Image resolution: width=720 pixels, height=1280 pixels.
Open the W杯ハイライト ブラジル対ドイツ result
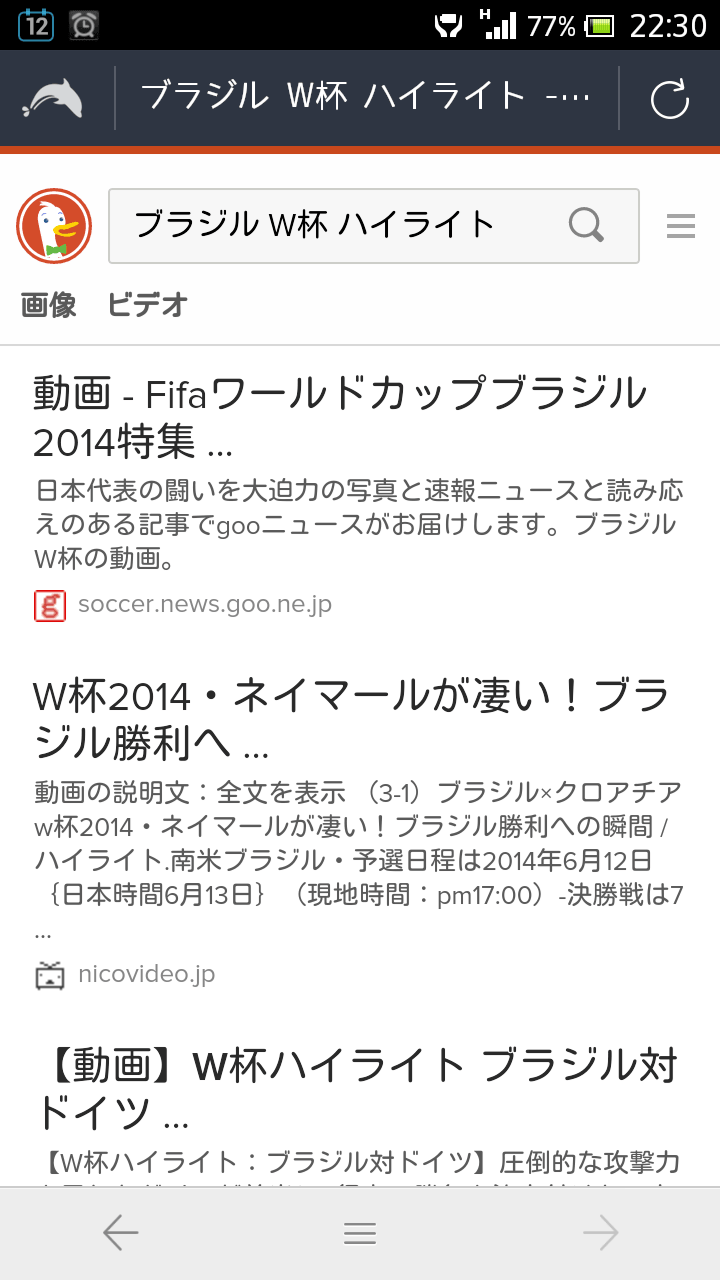click(357, 1089)
